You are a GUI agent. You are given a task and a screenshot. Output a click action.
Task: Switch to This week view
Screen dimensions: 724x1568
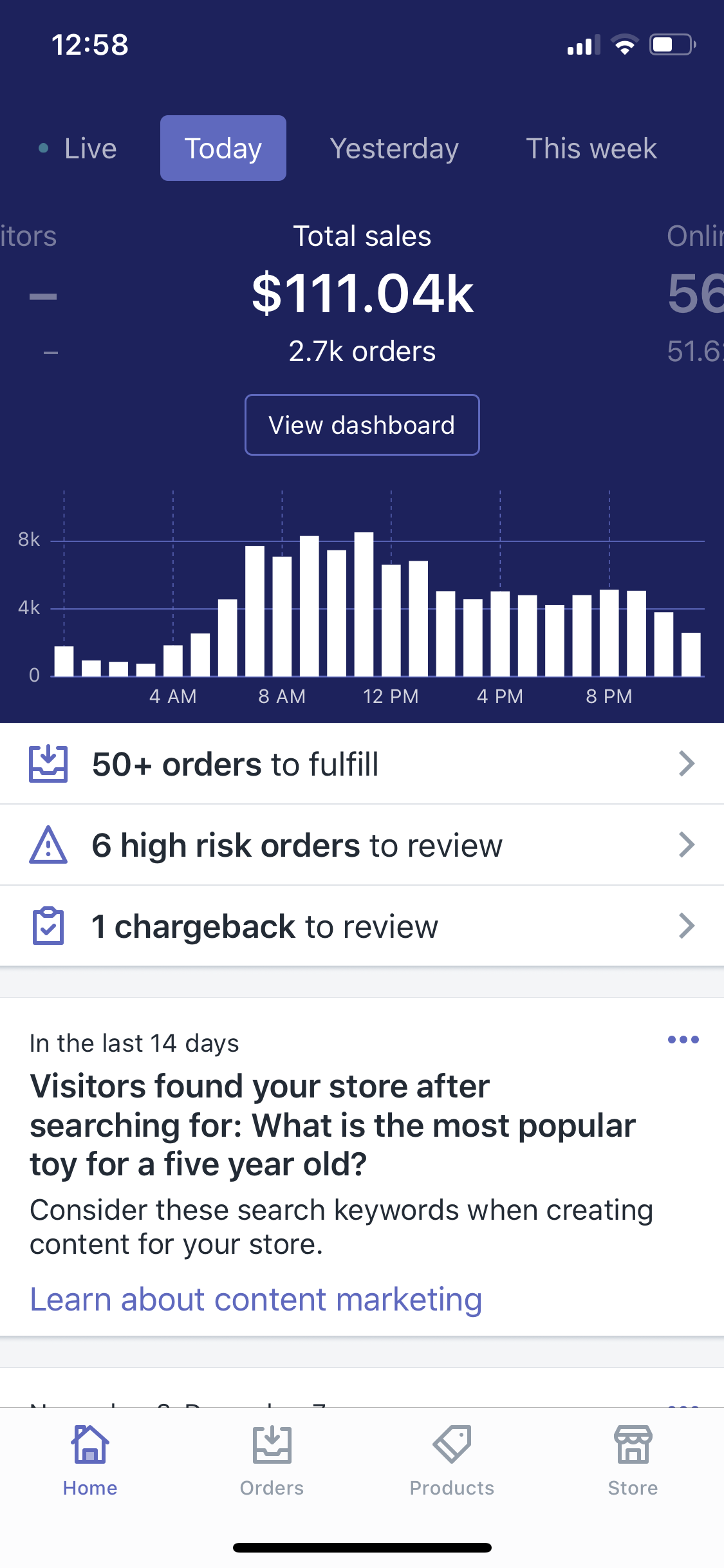coord(591,149)
